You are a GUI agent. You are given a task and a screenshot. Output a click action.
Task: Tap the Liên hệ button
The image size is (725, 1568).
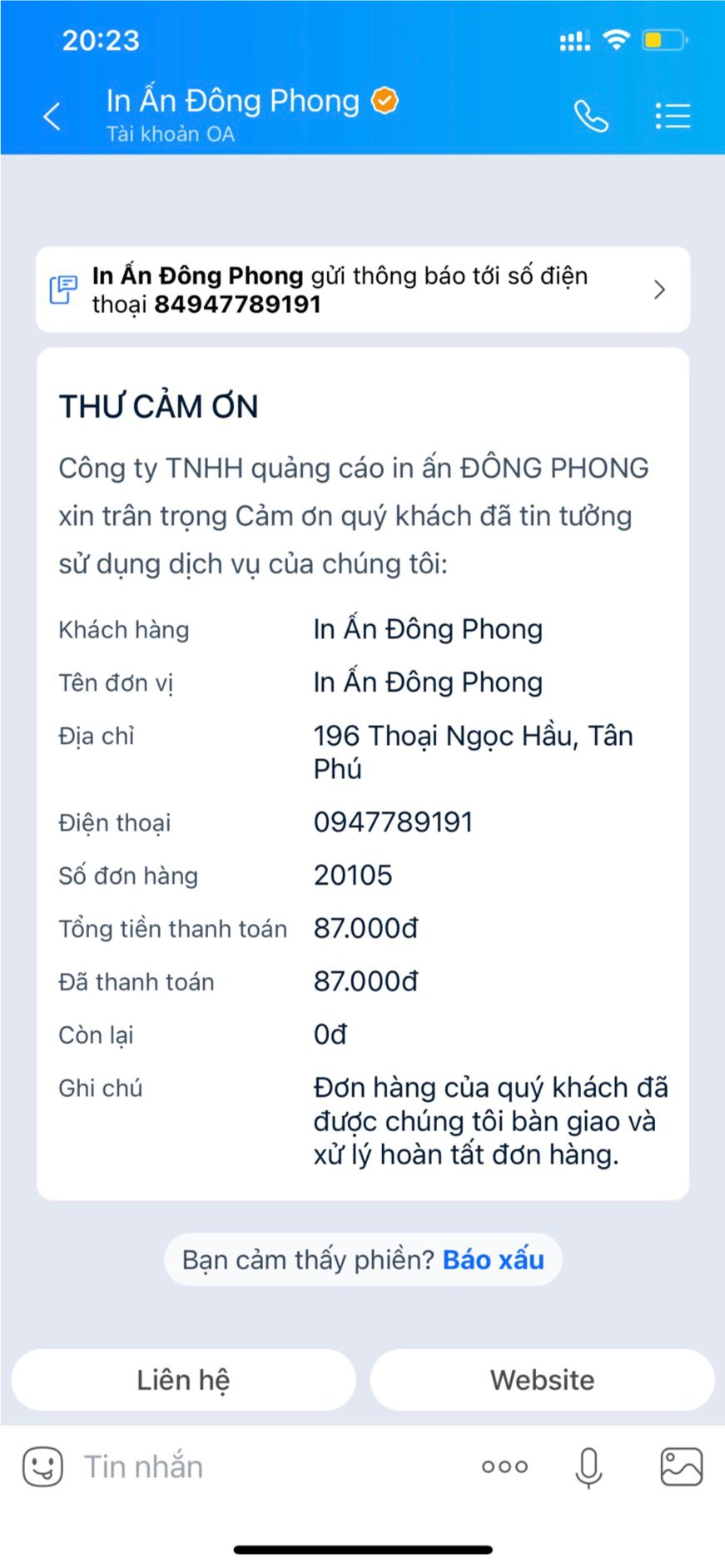tap(183, 1380)
